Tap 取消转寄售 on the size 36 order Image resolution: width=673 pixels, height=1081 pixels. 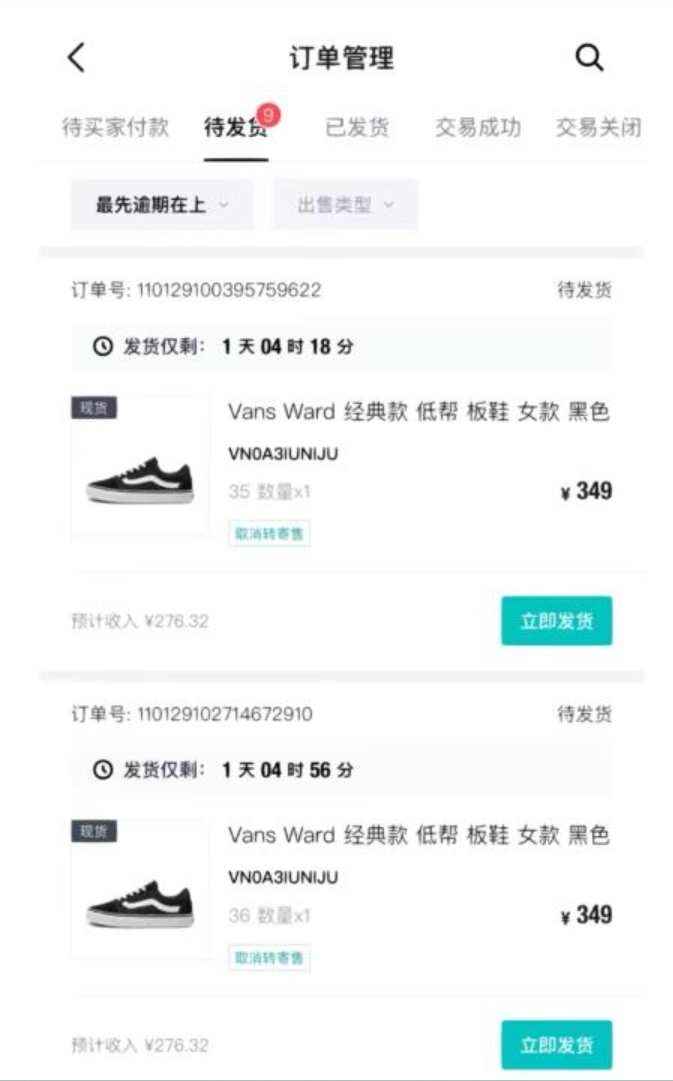269,958
